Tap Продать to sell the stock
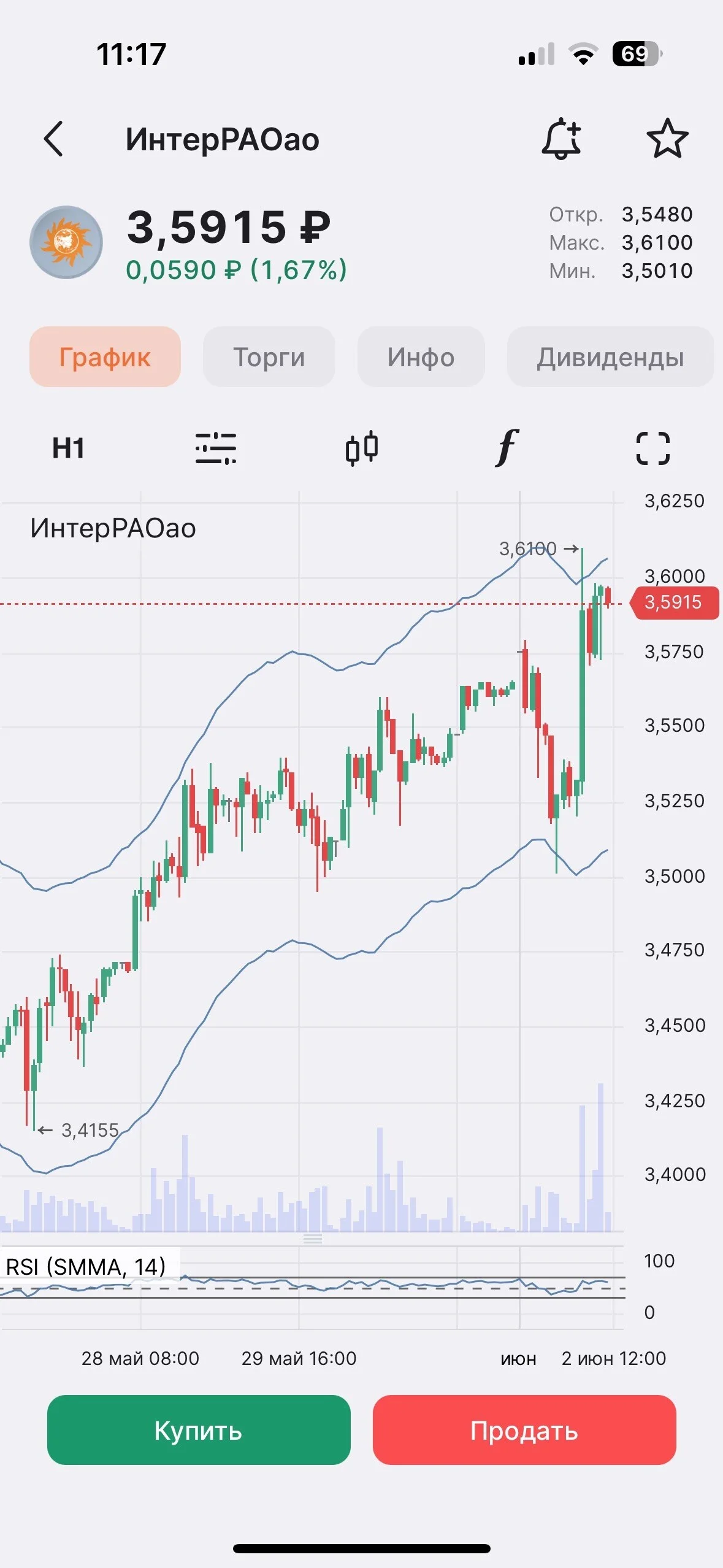The width and height of the screenshot is (723, 1568). click(x=524, y=1430)
